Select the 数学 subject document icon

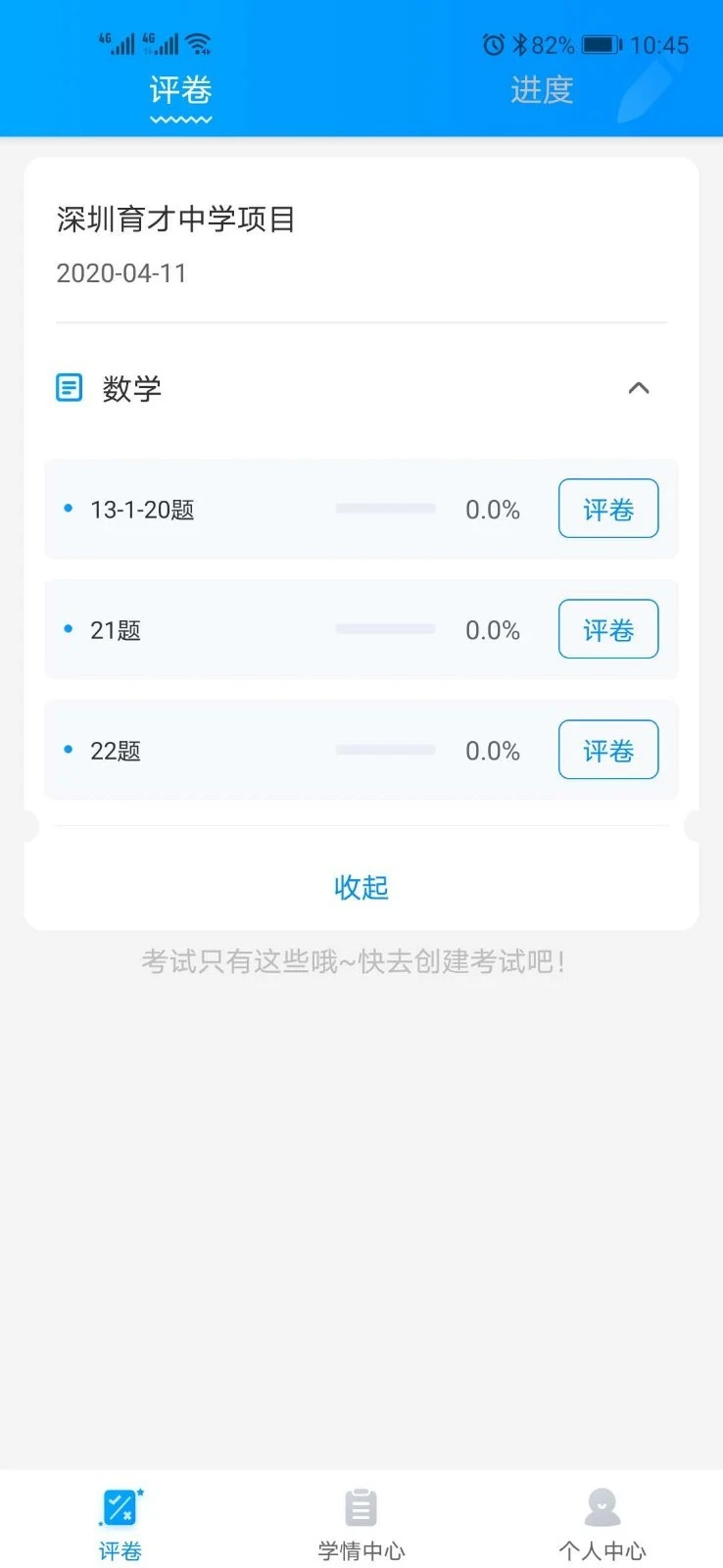point(69,387)
